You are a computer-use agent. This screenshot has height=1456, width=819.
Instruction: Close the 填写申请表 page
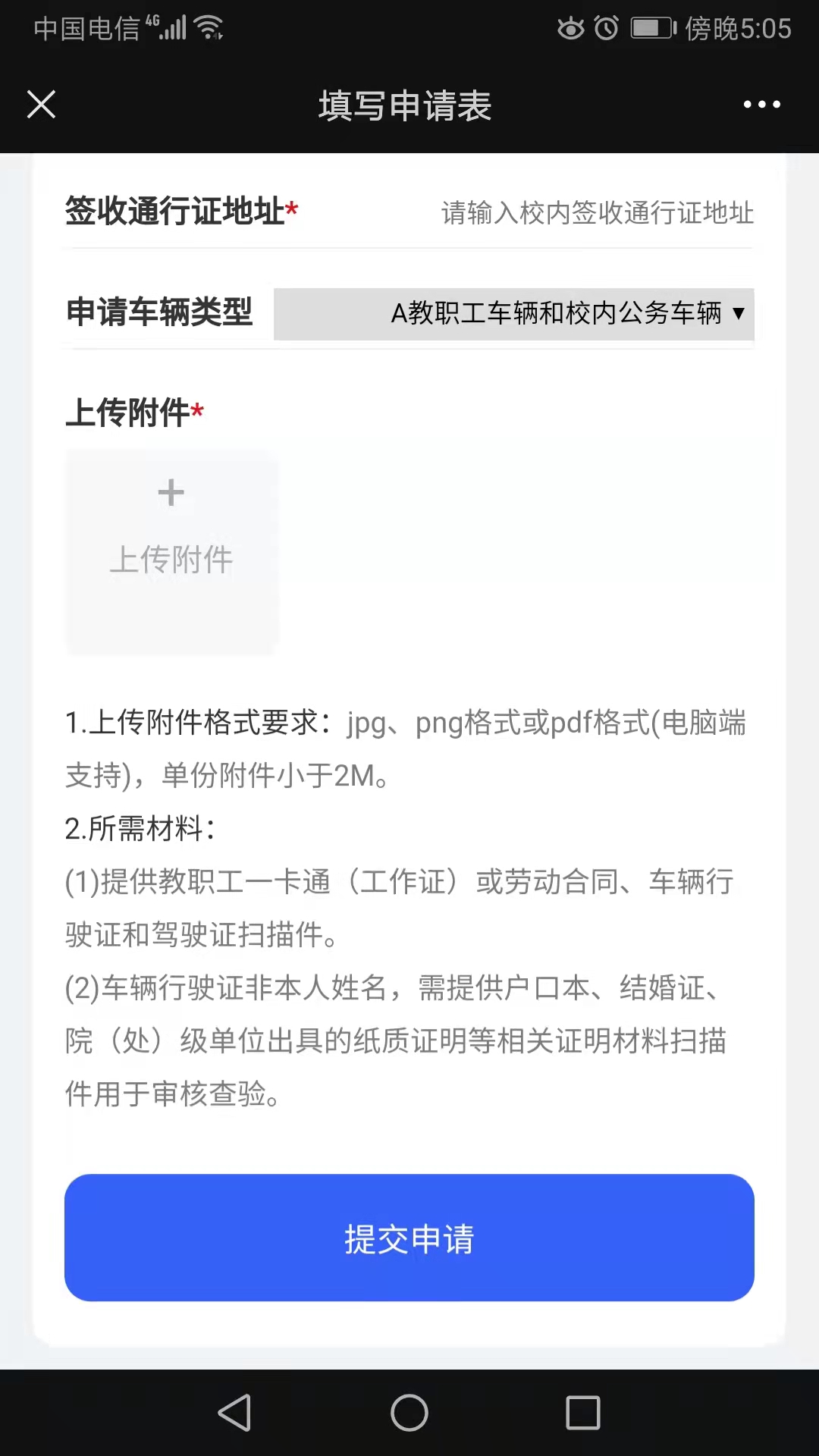[42, 105]
